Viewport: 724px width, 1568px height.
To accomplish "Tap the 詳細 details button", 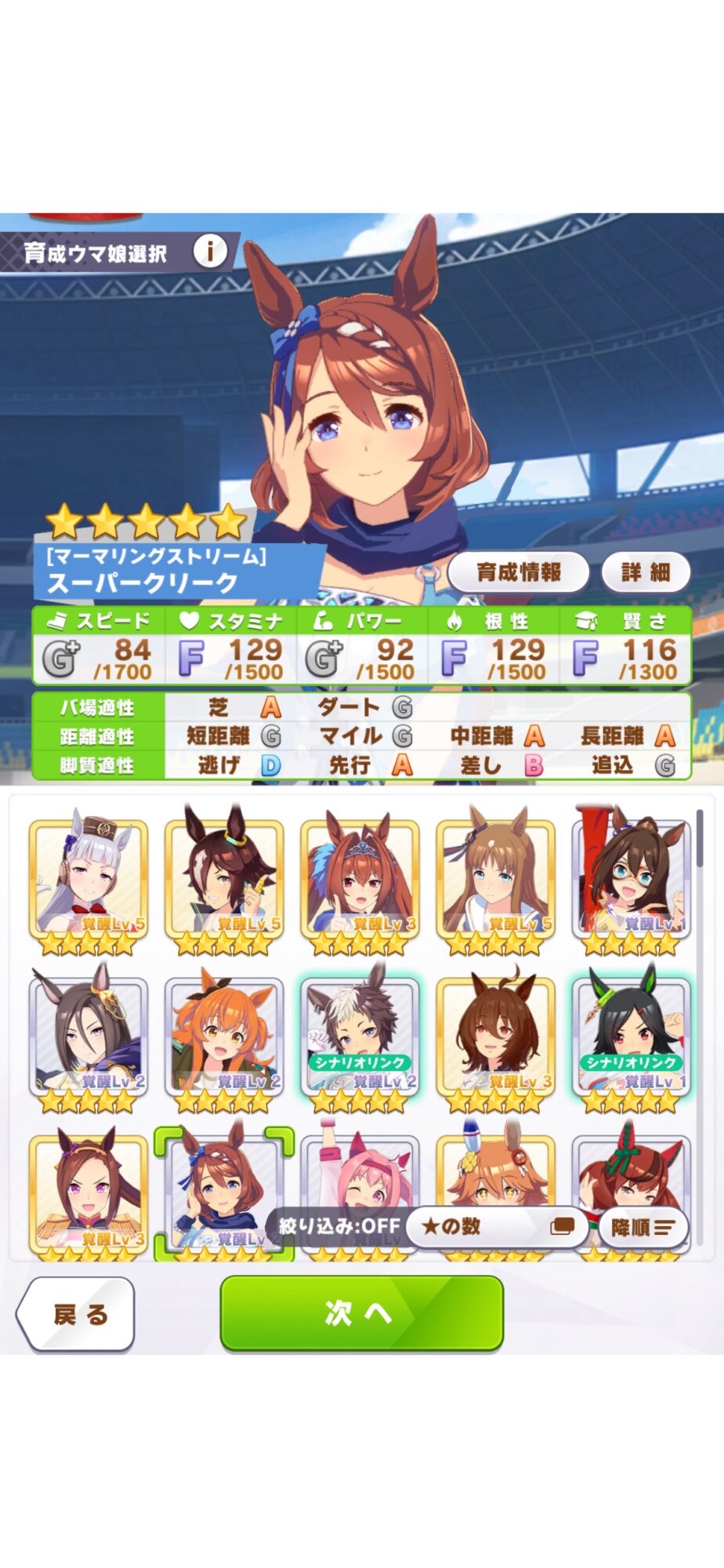I will (646, 572).
